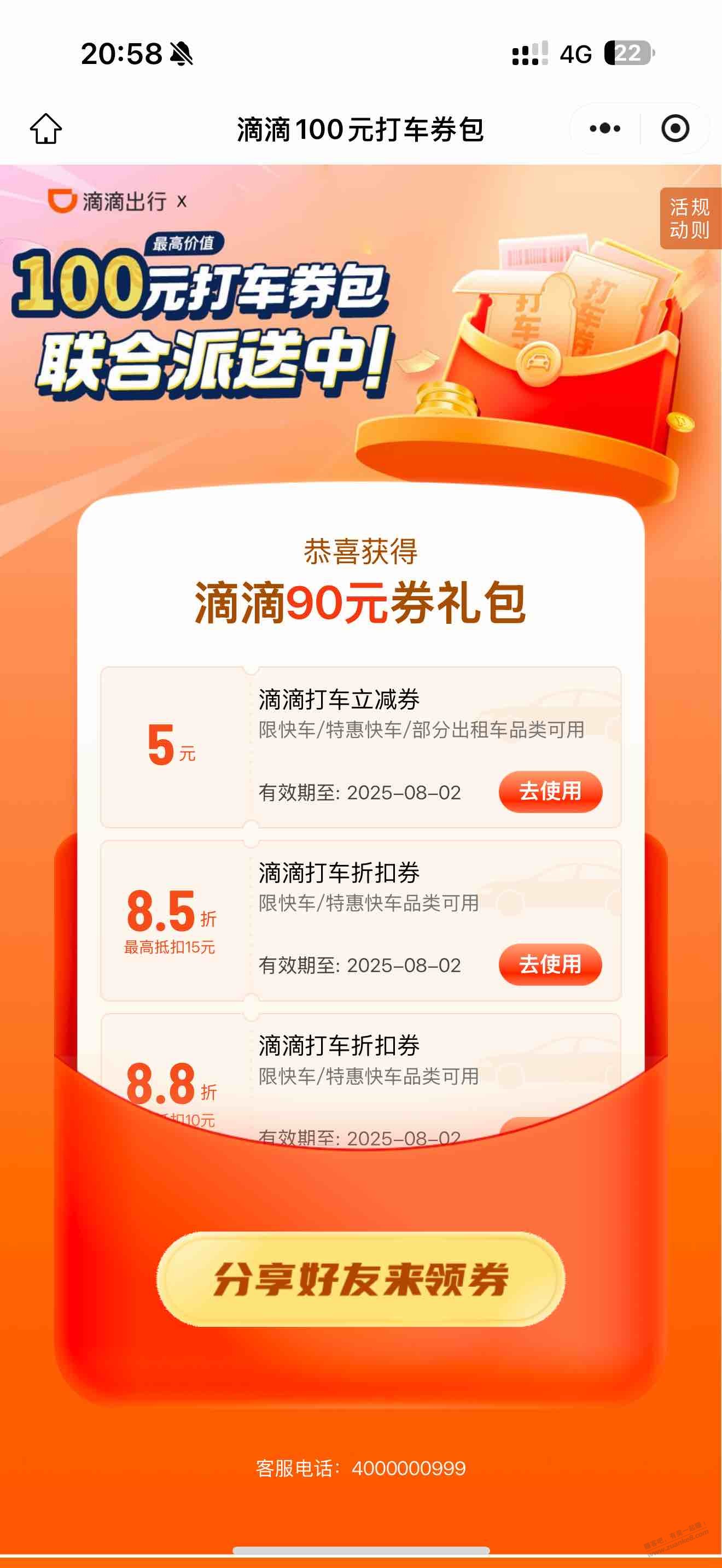Go to the mini program home

pyautogui.click(x=45, y=128)
